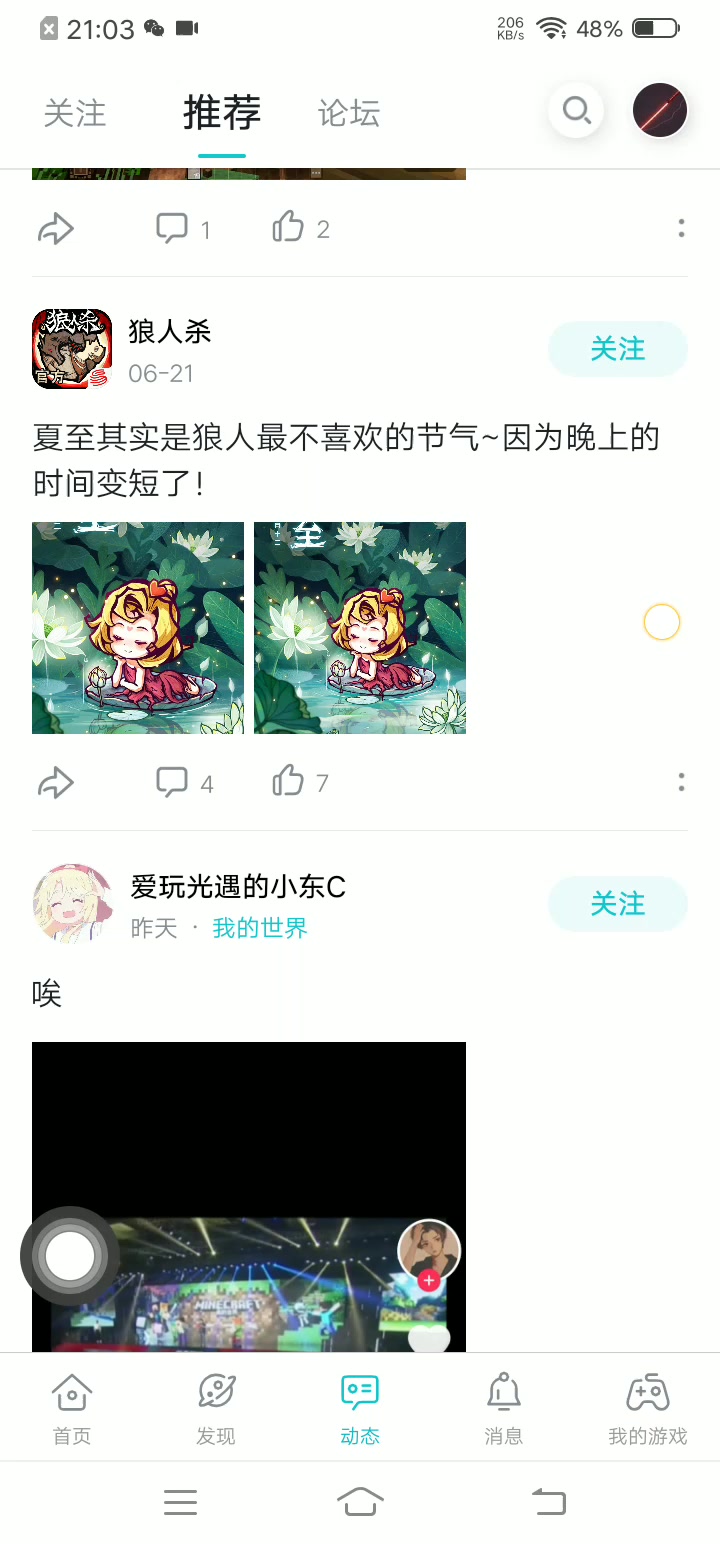This screenshot has width=720, height=1544.
Task: Share the 狼人杀 summer solstice post
Action: tap(56, 782)
